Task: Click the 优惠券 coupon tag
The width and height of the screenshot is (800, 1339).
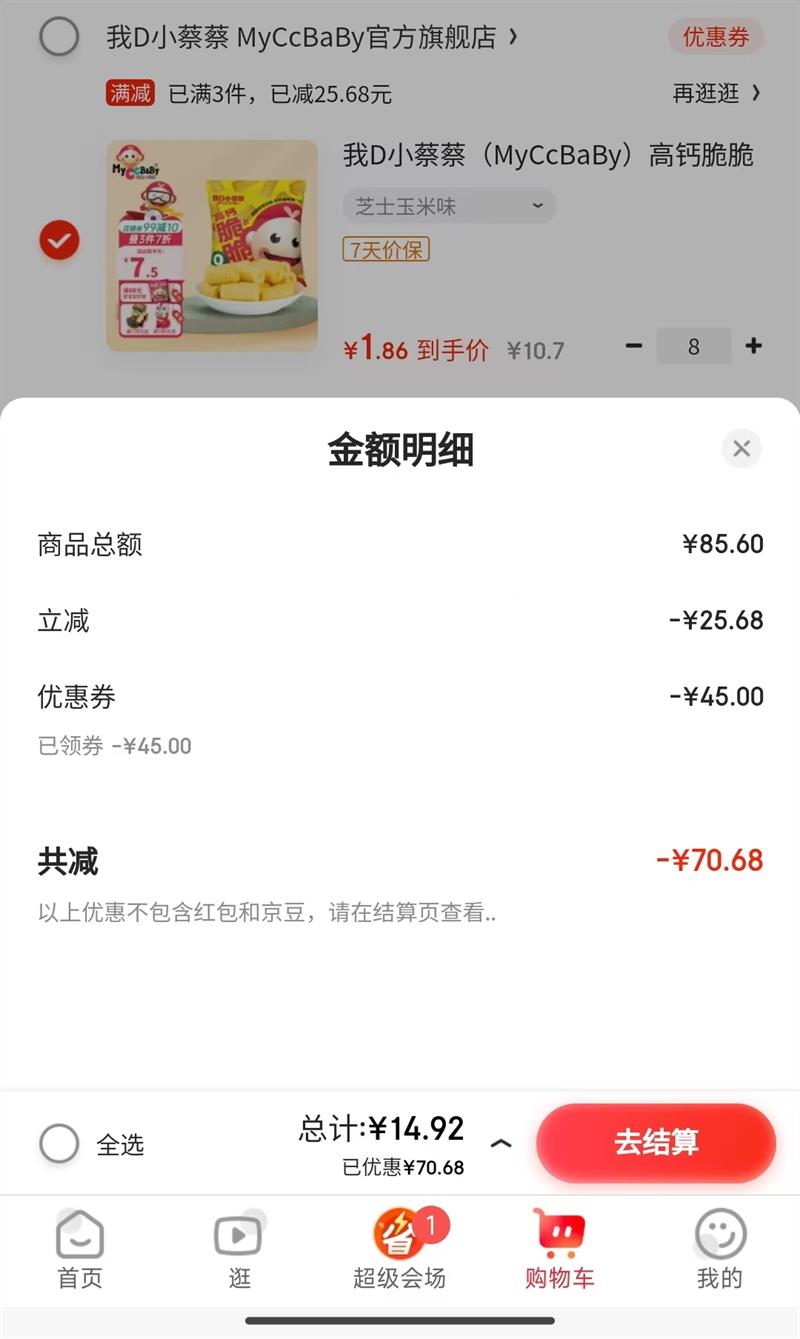Action: (x=715, y=36)
